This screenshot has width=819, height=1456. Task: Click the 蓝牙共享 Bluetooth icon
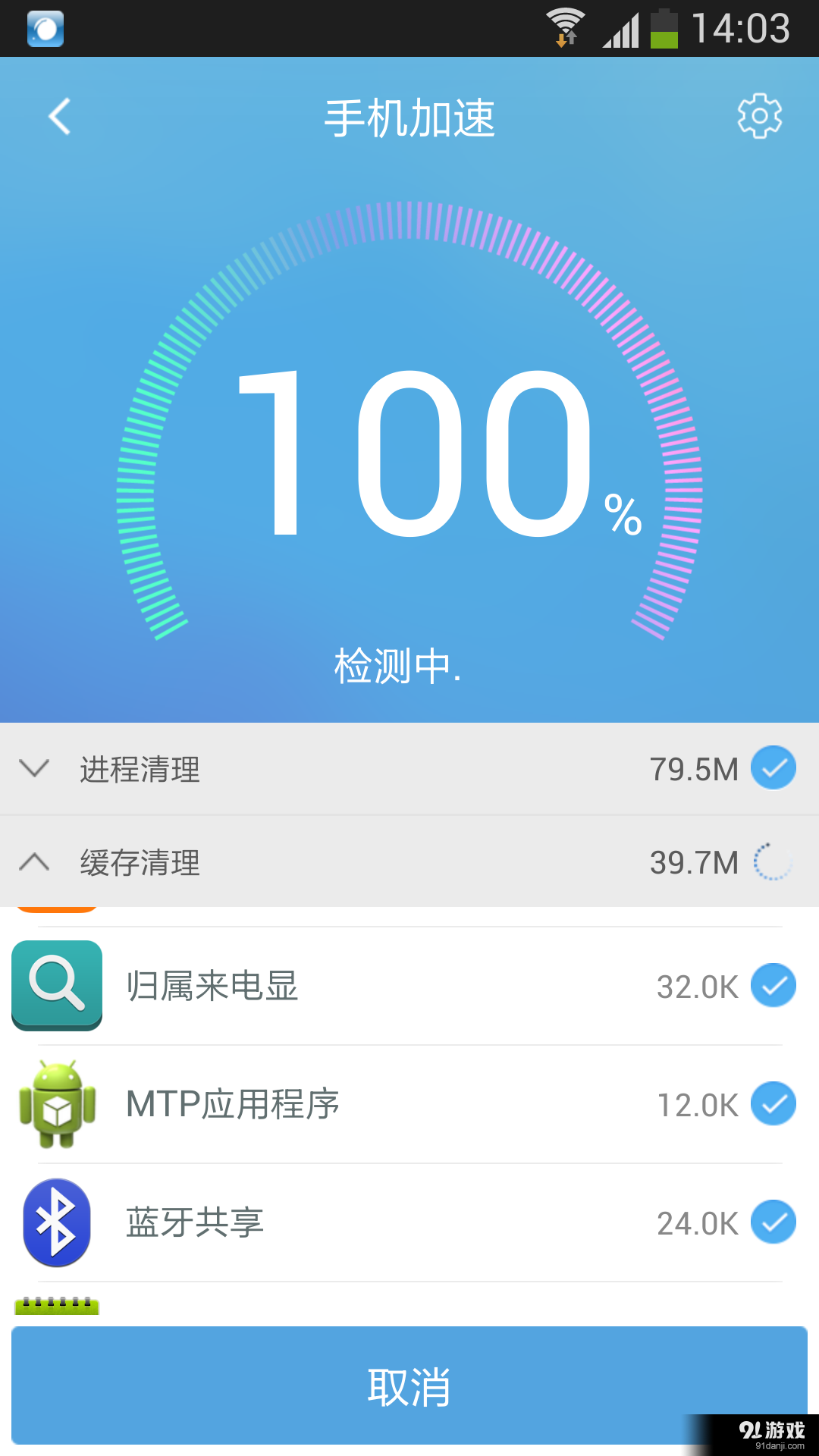[x=56, y=1222]
